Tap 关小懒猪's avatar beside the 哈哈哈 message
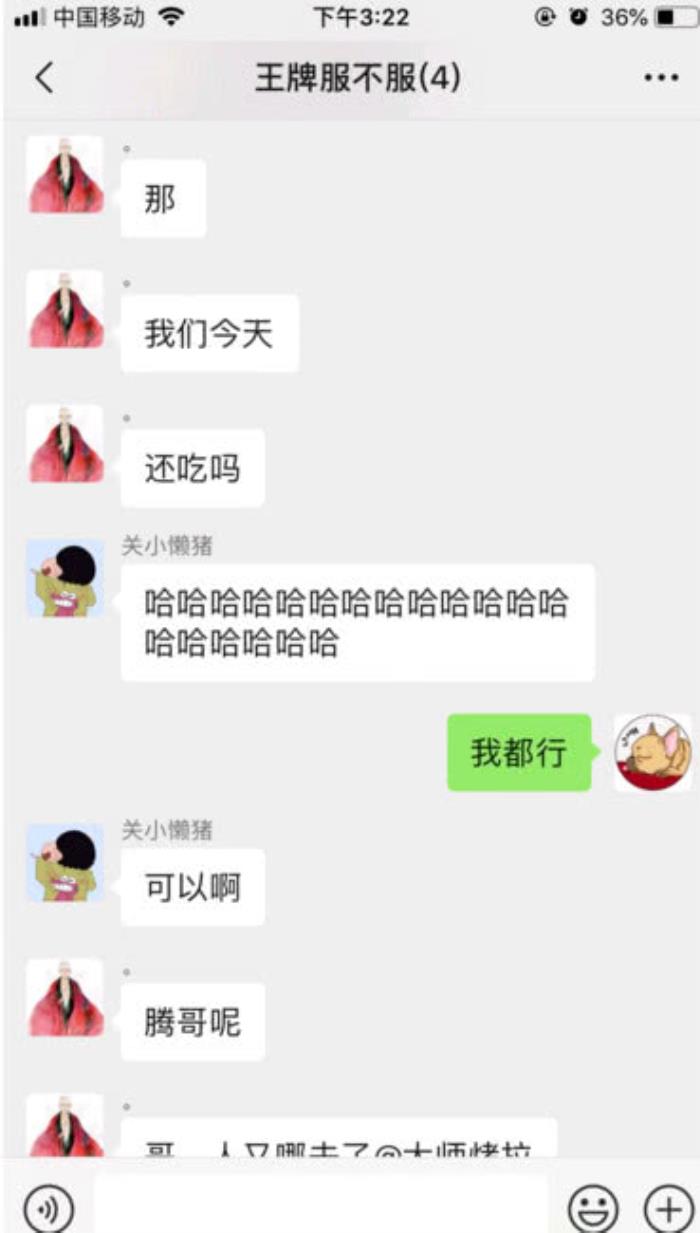This screenshot has width=700, height=1233. pos(64,578)
